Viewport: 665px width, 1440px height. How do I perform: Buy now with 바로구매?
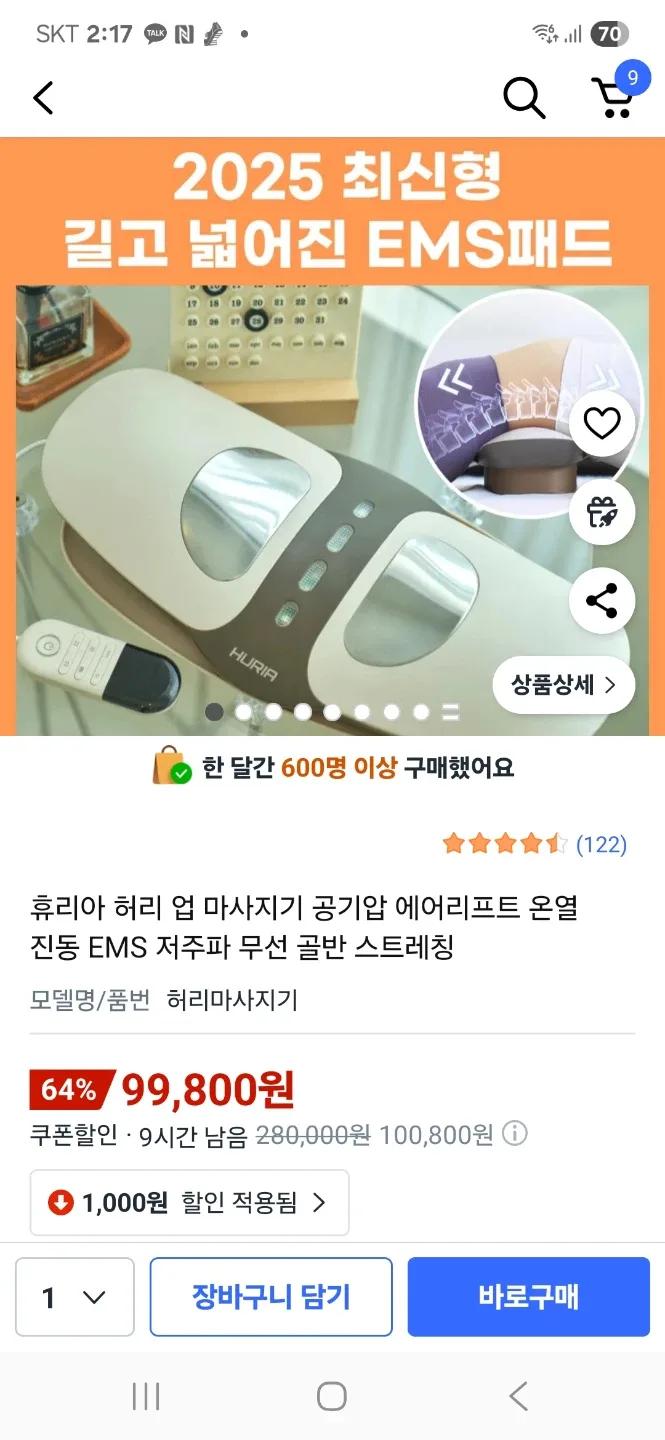tap(528, 1297)
